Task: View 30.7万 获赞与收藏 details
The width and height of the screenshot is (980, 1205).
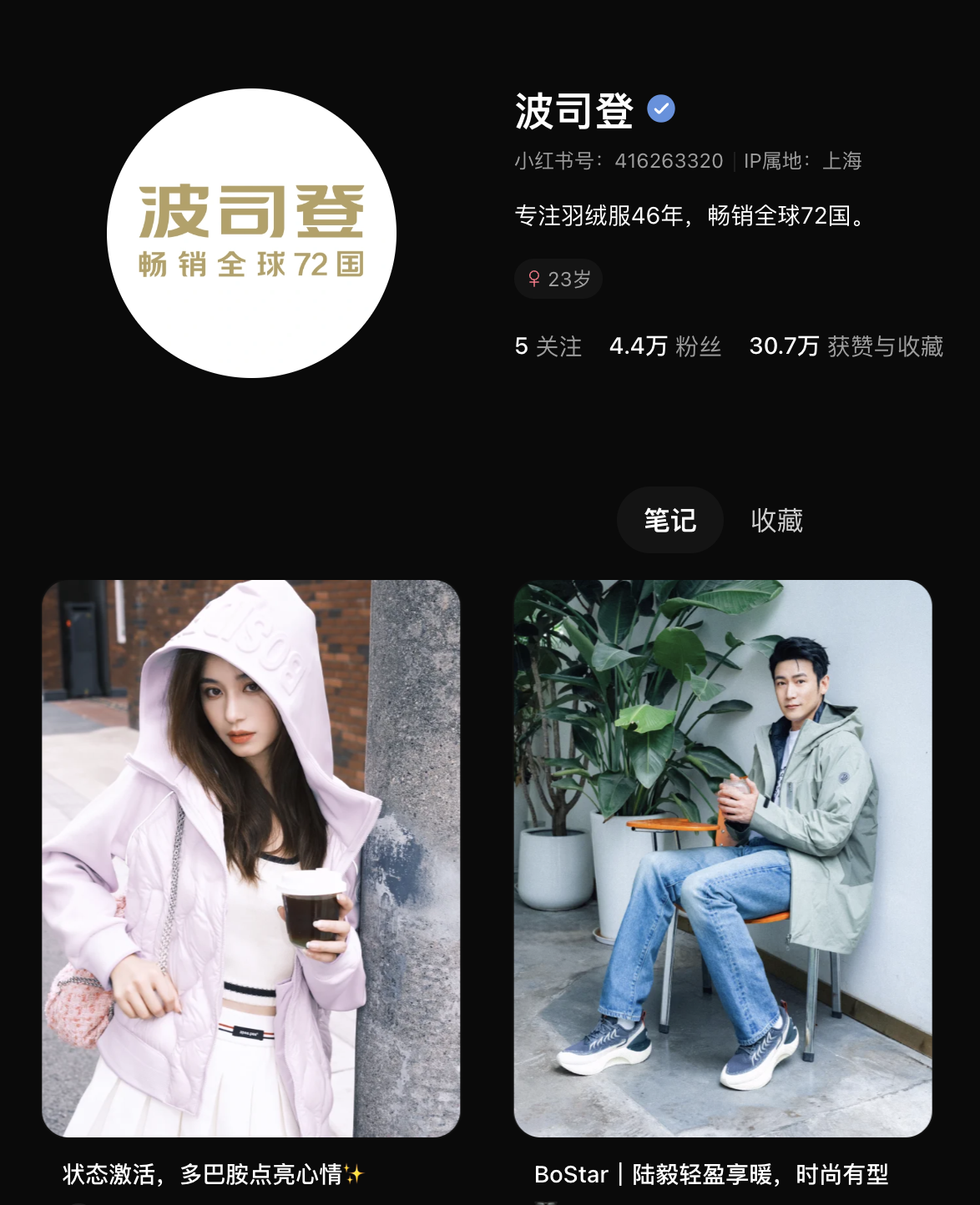Action: (846, 346)
